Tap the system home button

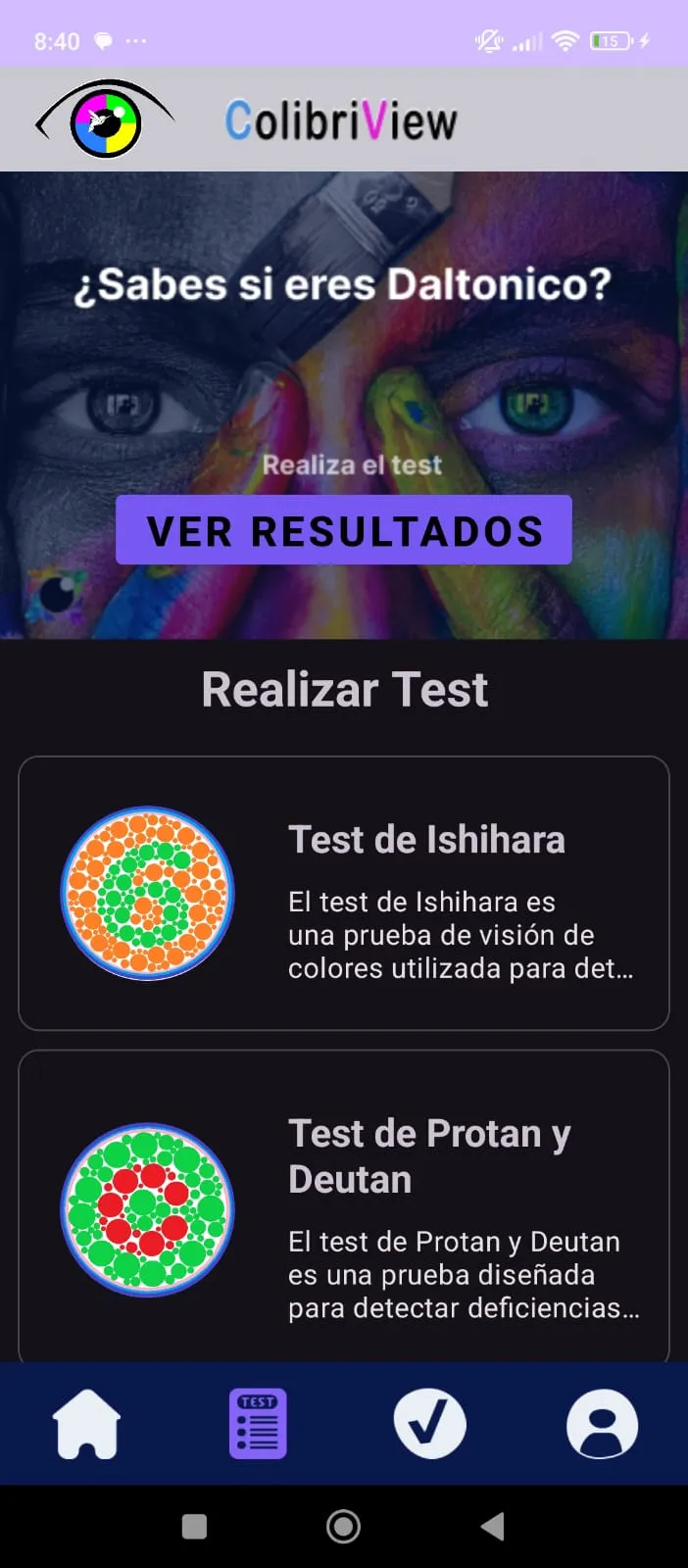coord(343,1526)
